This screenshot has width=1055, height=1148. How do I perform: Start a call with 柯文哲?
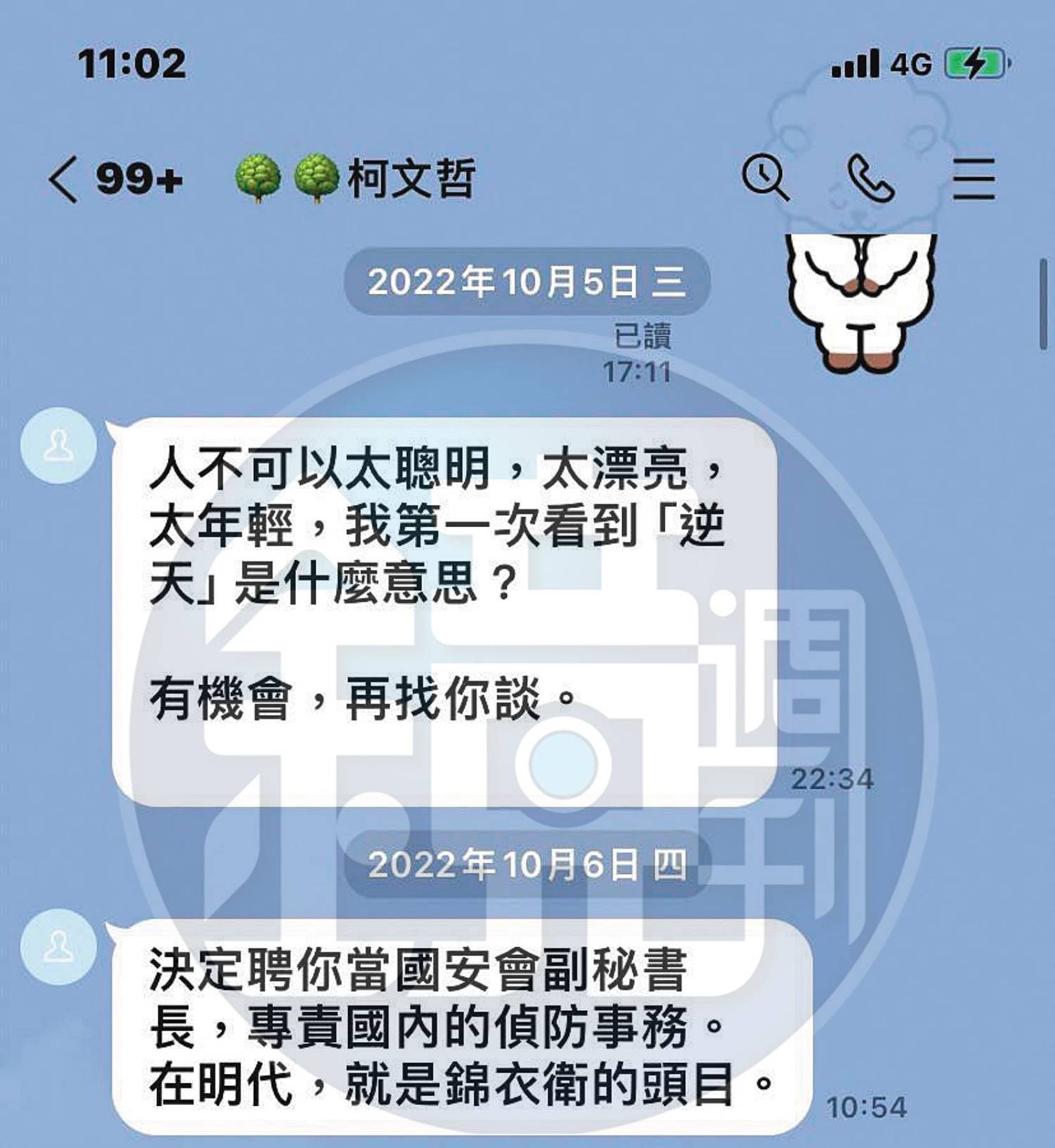coord(871,179)
